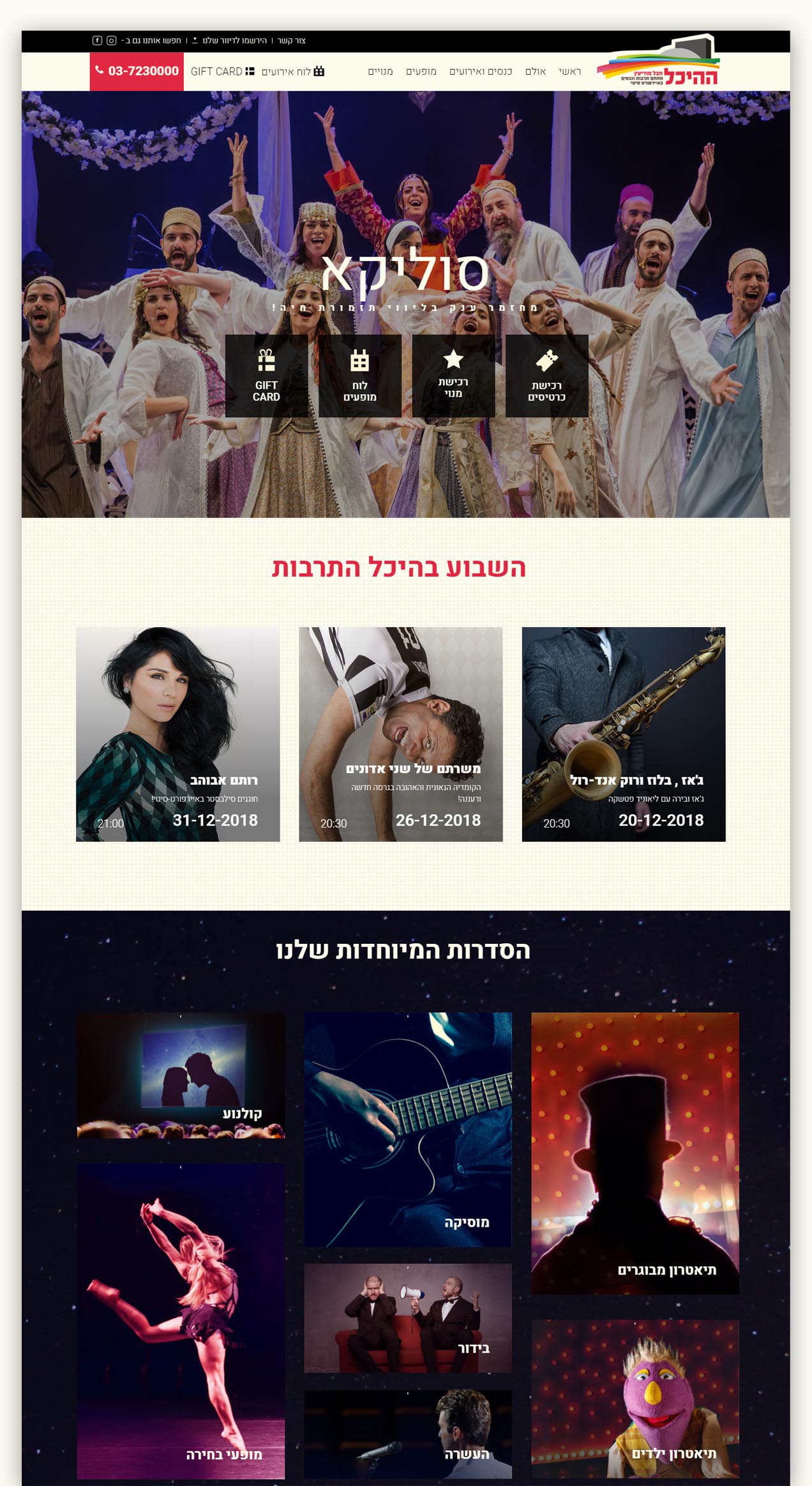Call the 03-7230000 phone button
Viewport: 812px width, 1486px height.
[x=137, y=71]
